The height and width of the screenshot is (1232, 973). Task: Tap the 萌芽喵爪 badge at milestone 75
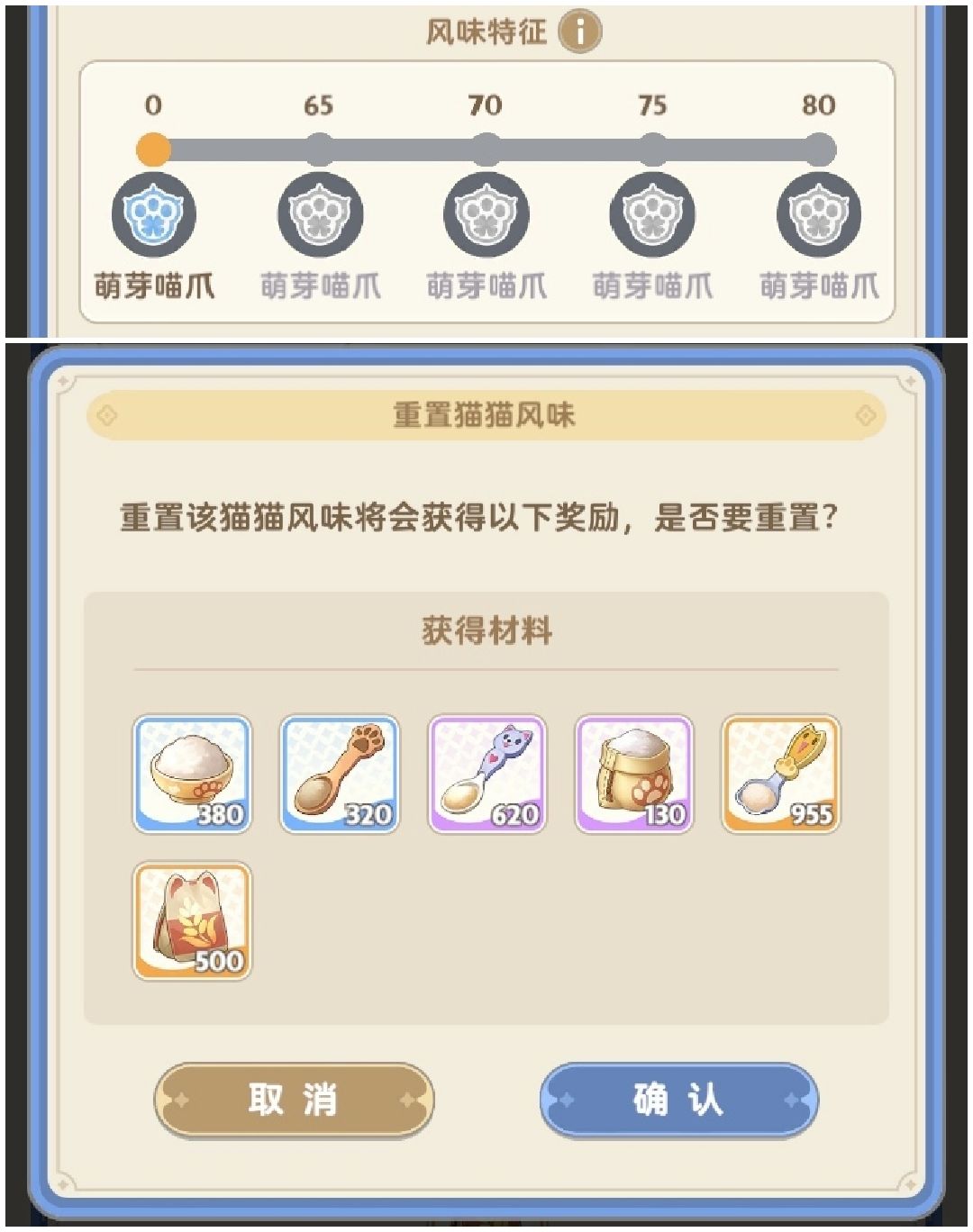point(652,216)
